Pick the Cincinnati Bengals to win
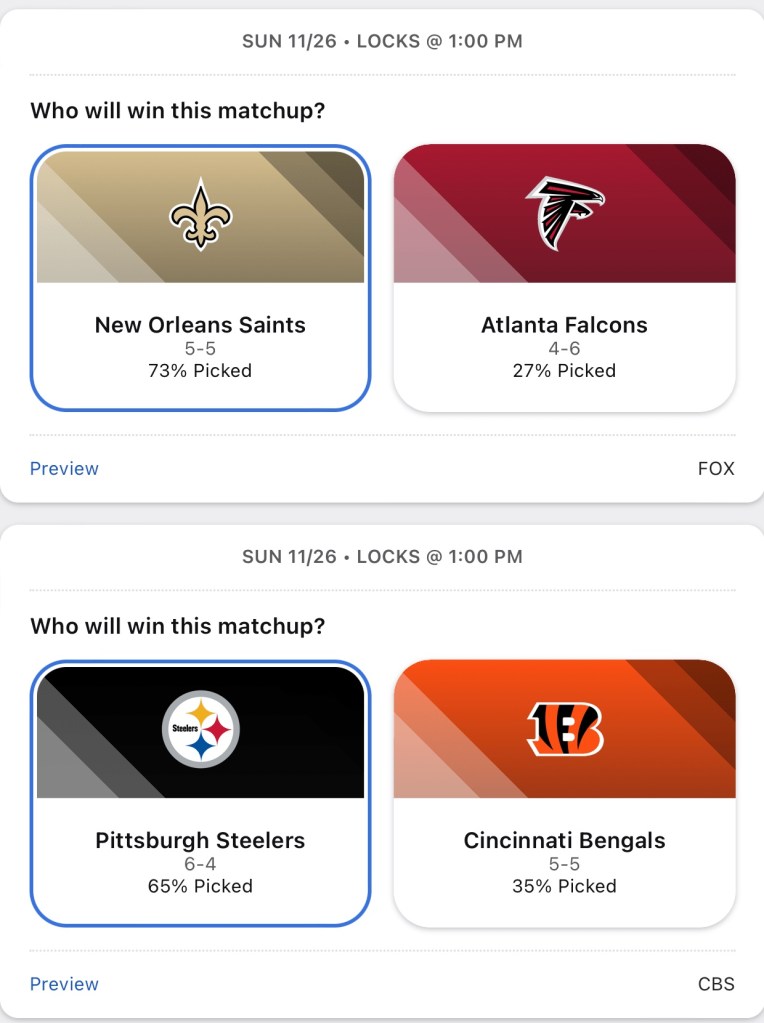Image resolution: width=764 pixels, height=1023 pixels. [564, 794]
